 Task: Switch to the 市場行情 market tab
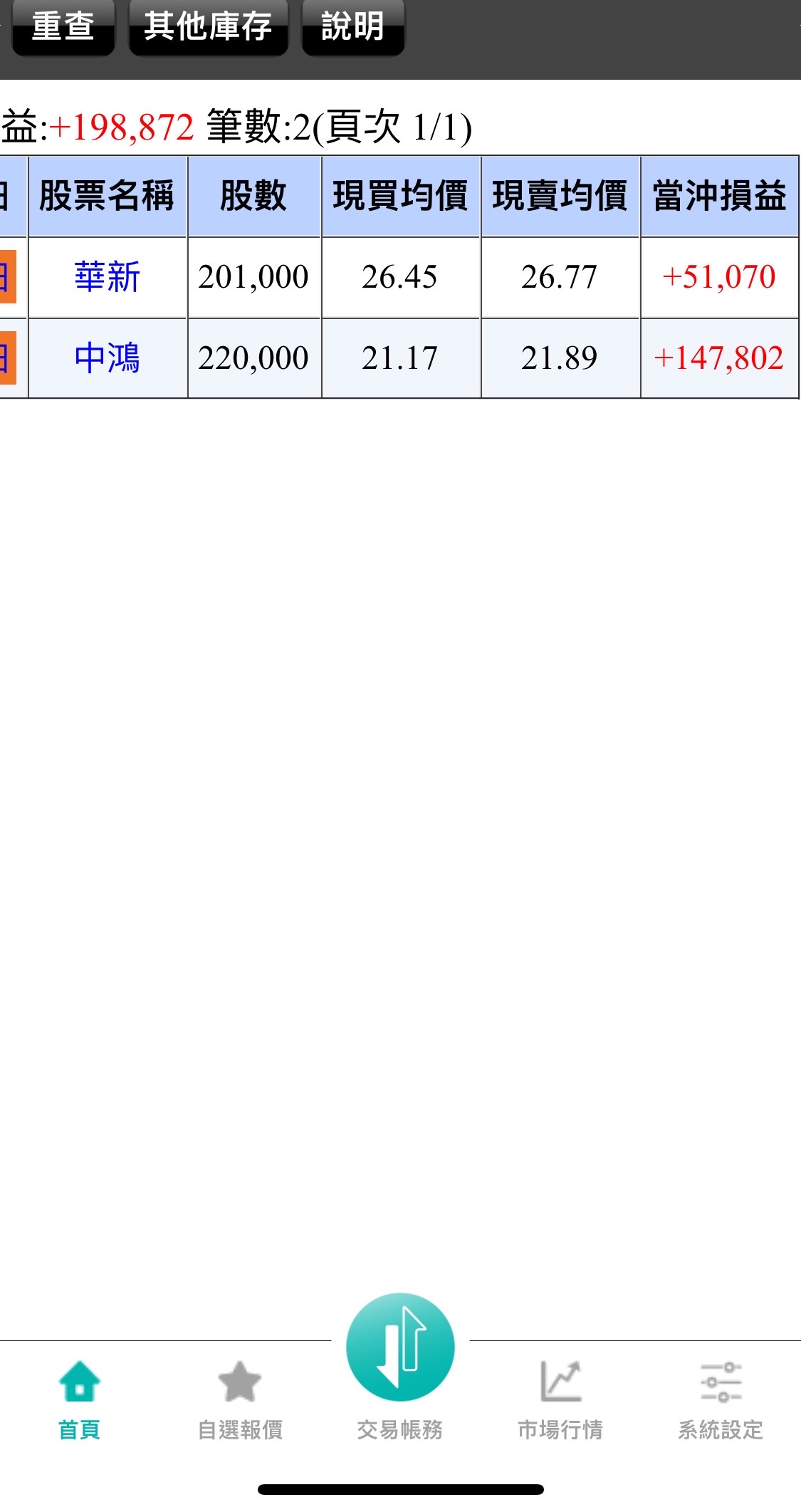click(560, 1399)
